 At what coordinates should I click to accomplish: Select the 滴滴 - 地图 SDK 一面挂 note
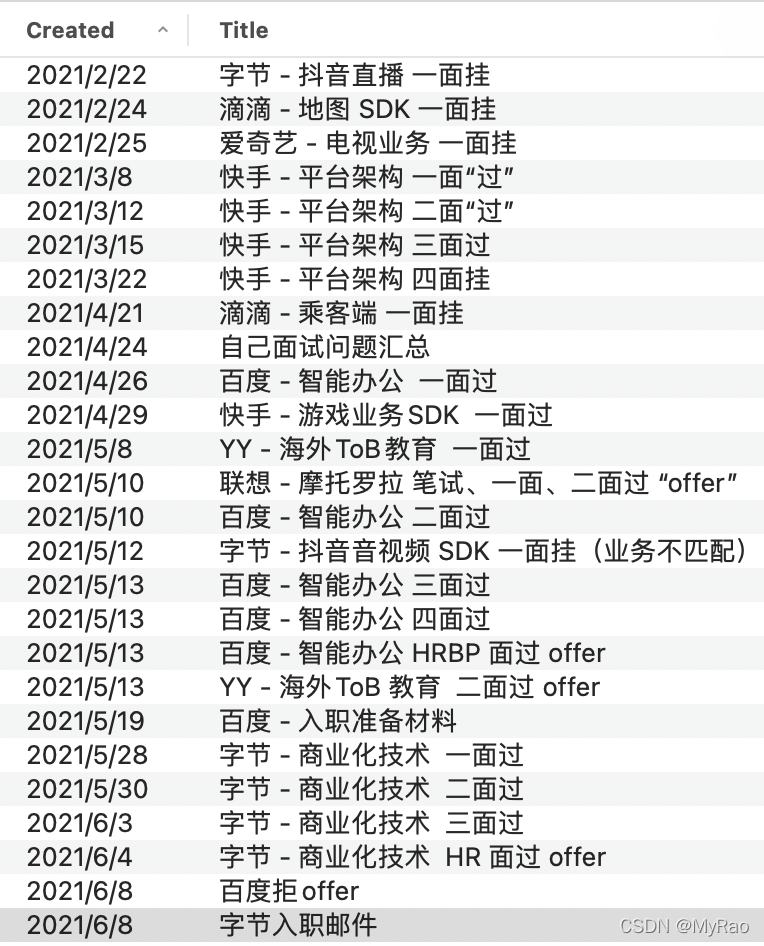click(x=357, y=109)
